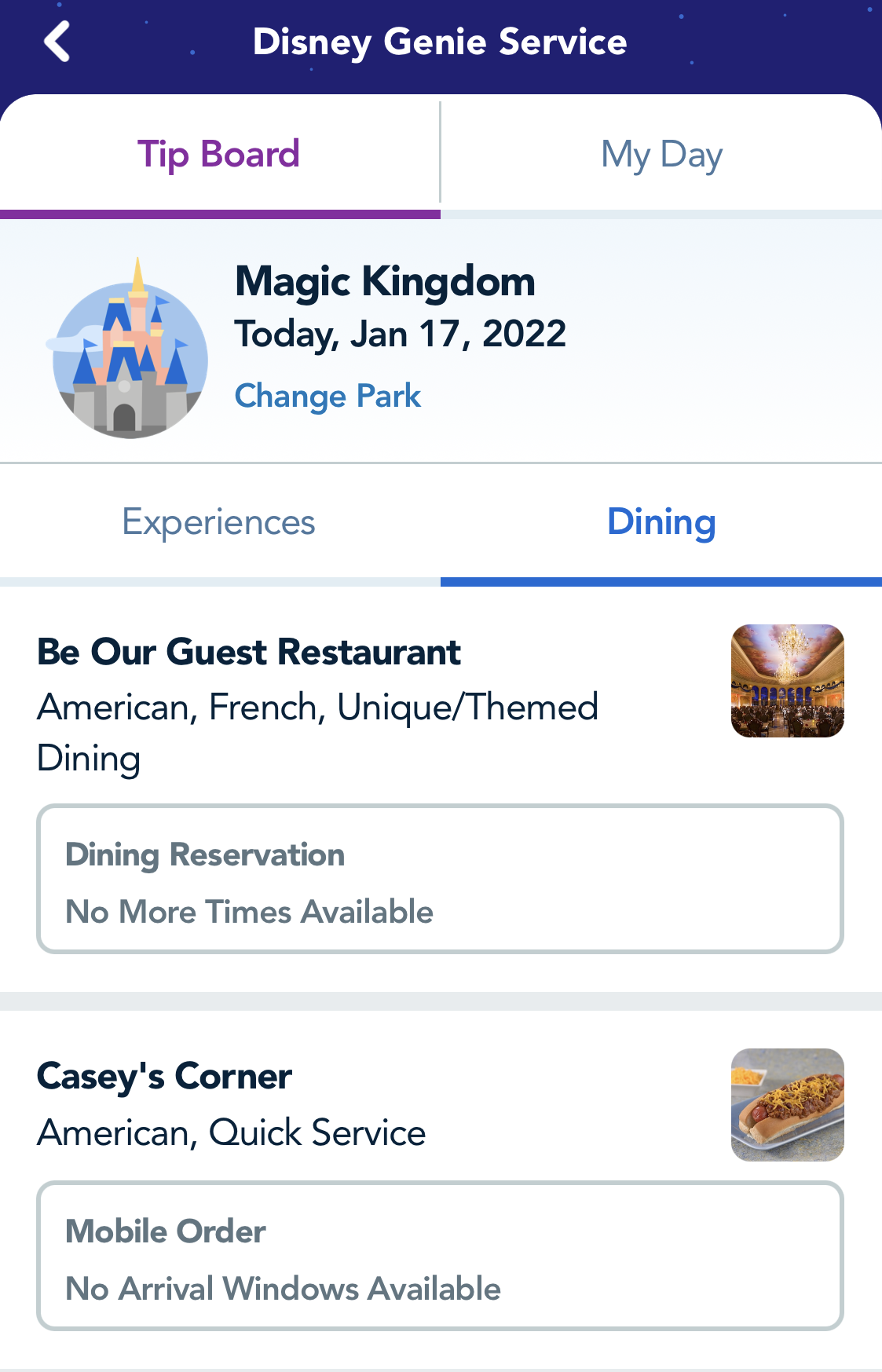Open Casey's Corner details
This screenshot has height=1372, width=882.
coord(165,1077)
